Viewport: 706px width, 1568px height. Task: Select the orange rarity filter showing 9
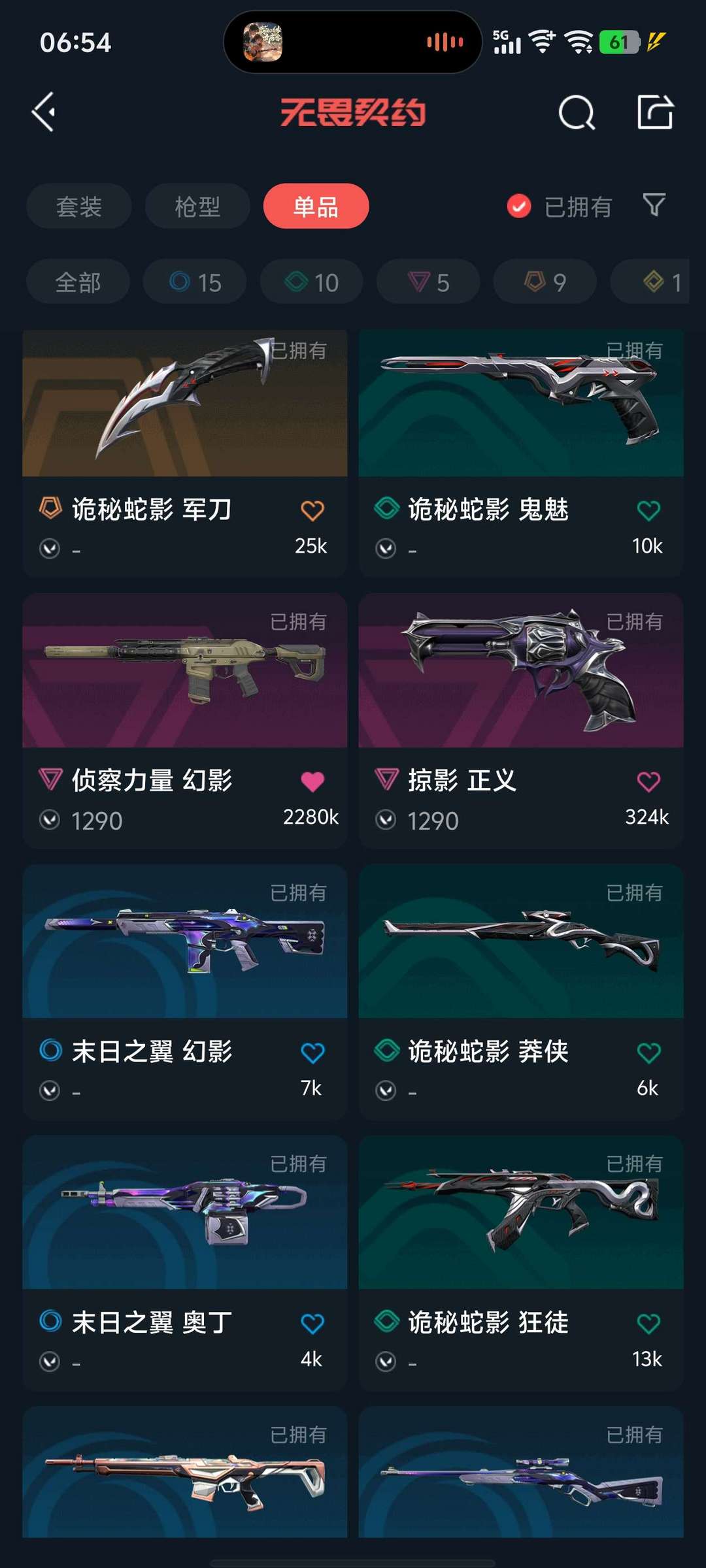(x=544, y=282)
